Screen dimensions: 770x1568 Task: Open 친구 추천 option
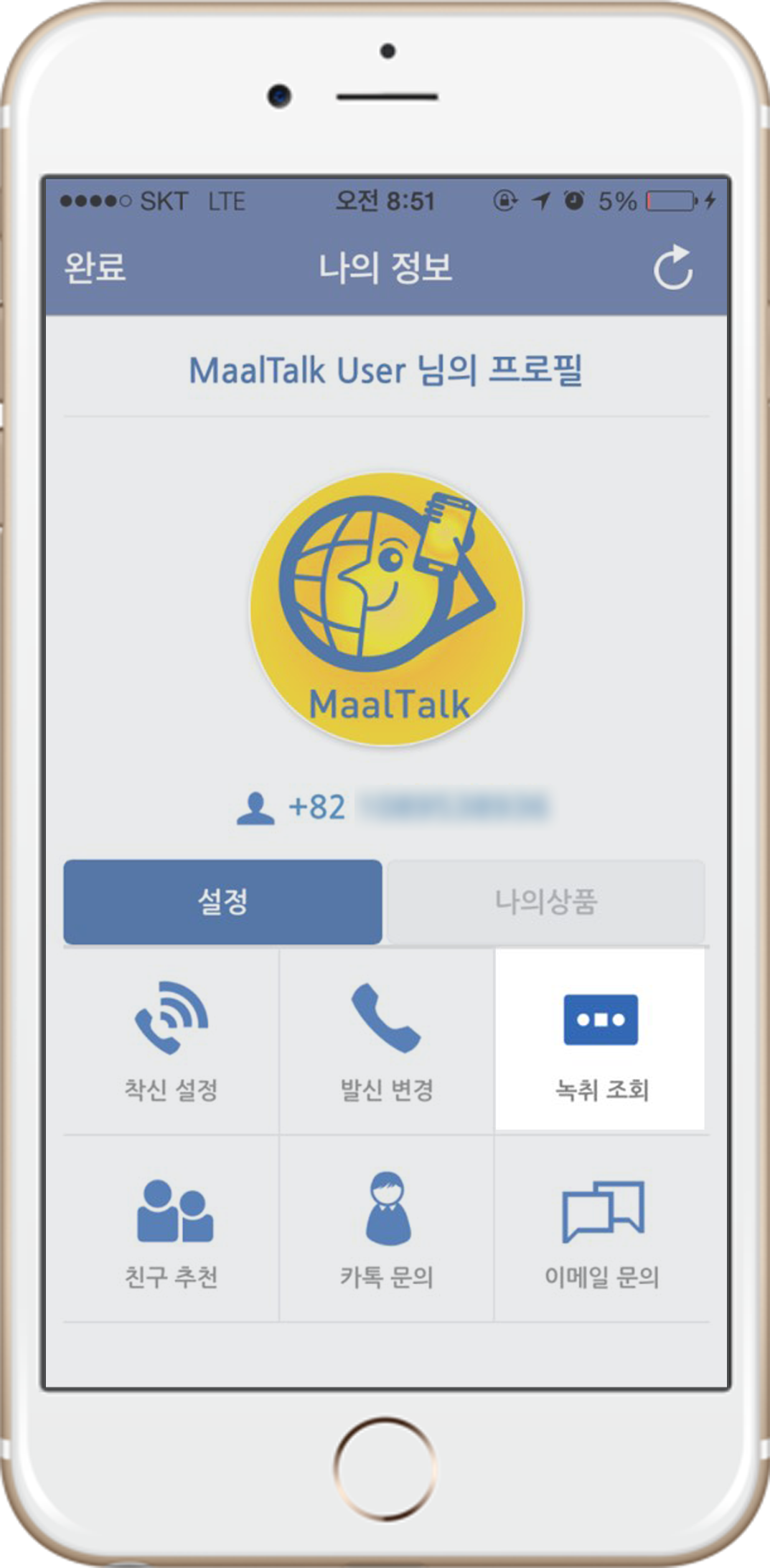(x=172, y=1229)
